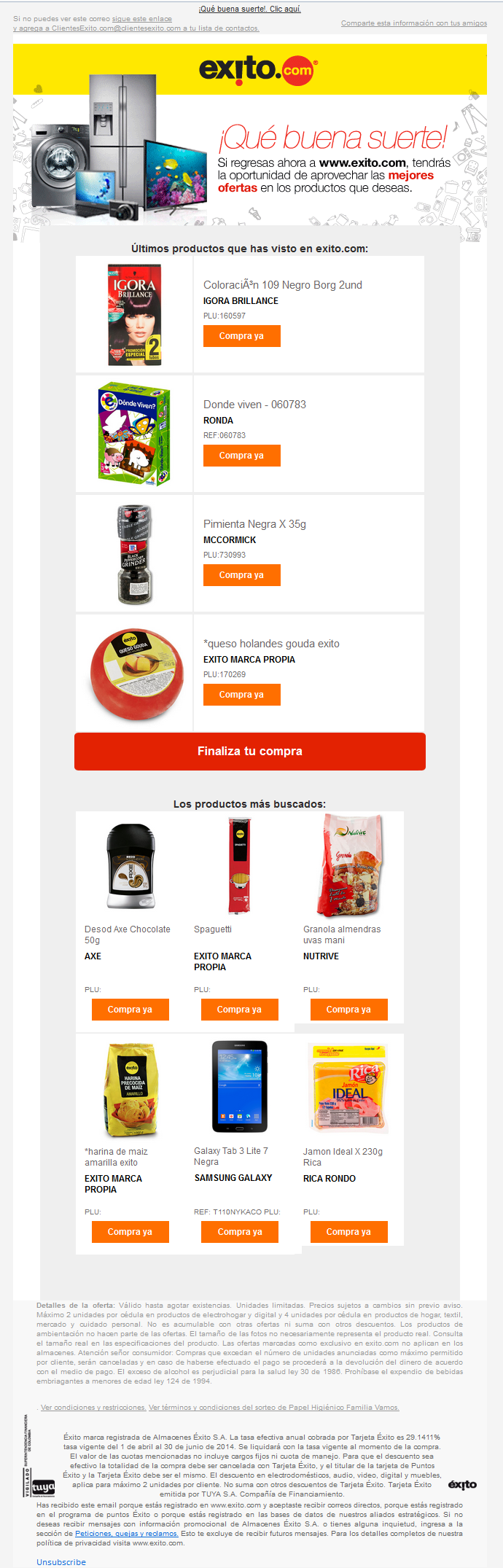Buy the Igora Brillance coloración with Compra ya
Viewport: 503px width, 1568px height.
coord(241,336)
